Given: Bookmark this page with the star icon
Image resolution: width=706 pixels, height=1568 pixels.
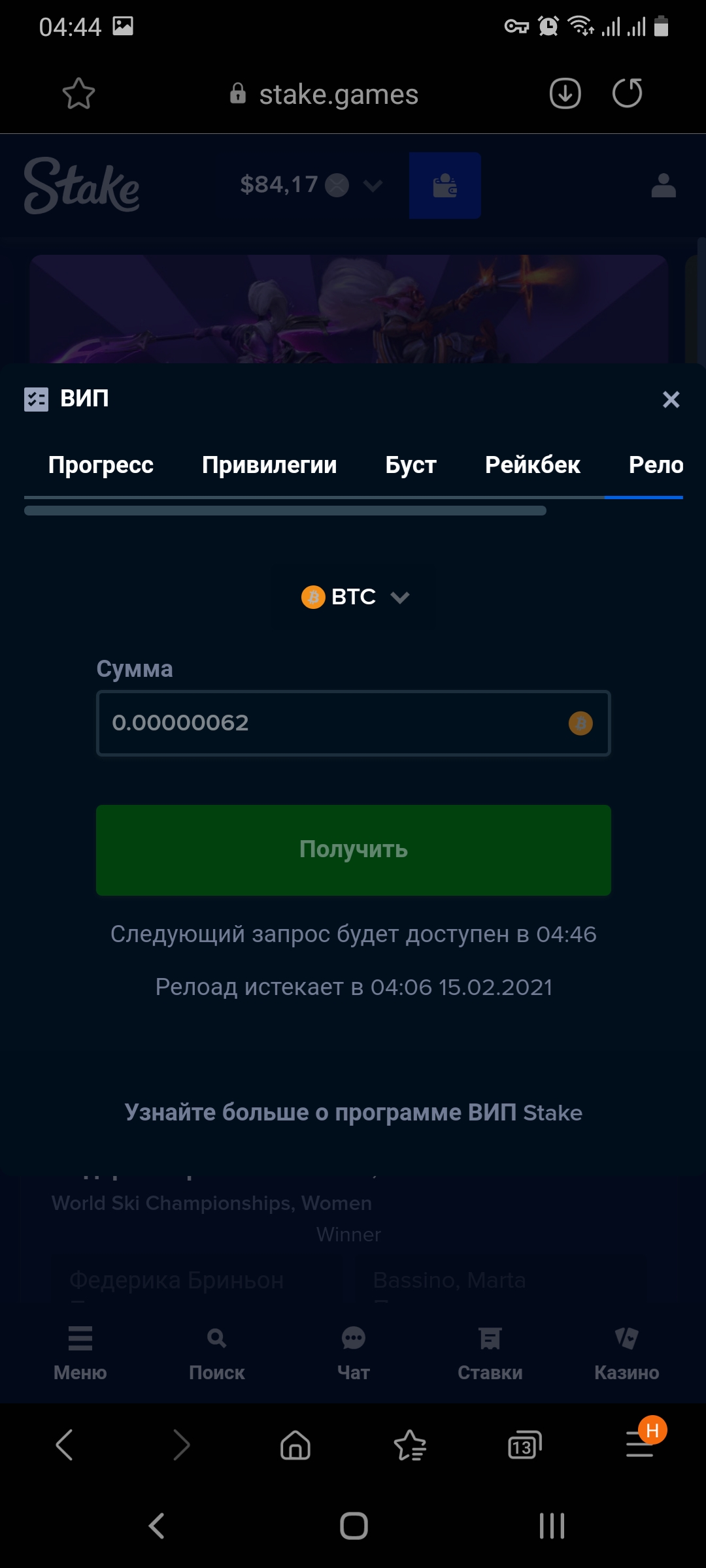Looking at the screenshot, I should point(78,94).
